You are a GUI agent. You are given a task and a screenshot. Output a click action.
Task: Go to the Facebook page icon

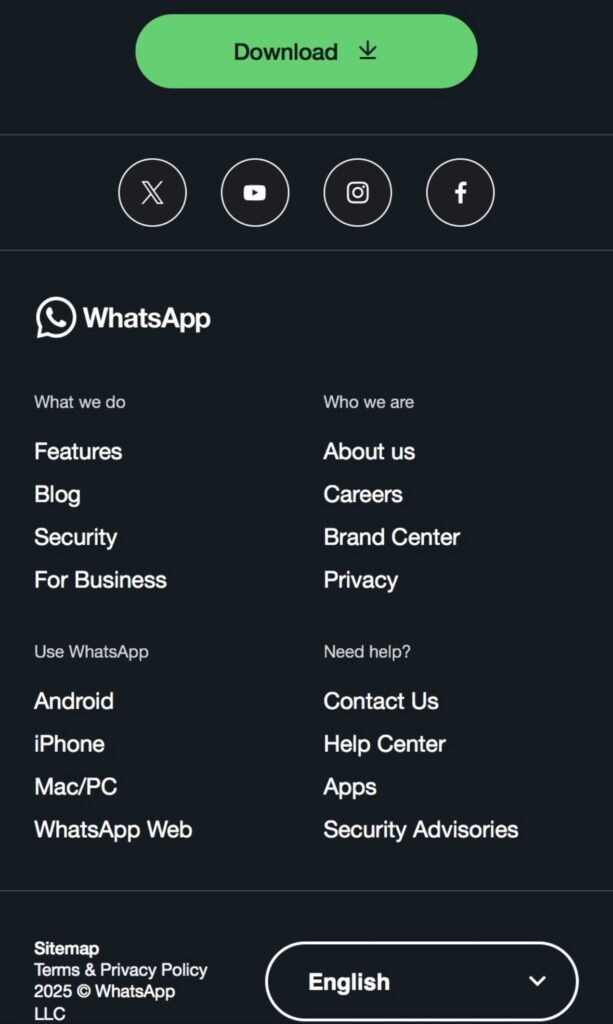coord(460,193)
